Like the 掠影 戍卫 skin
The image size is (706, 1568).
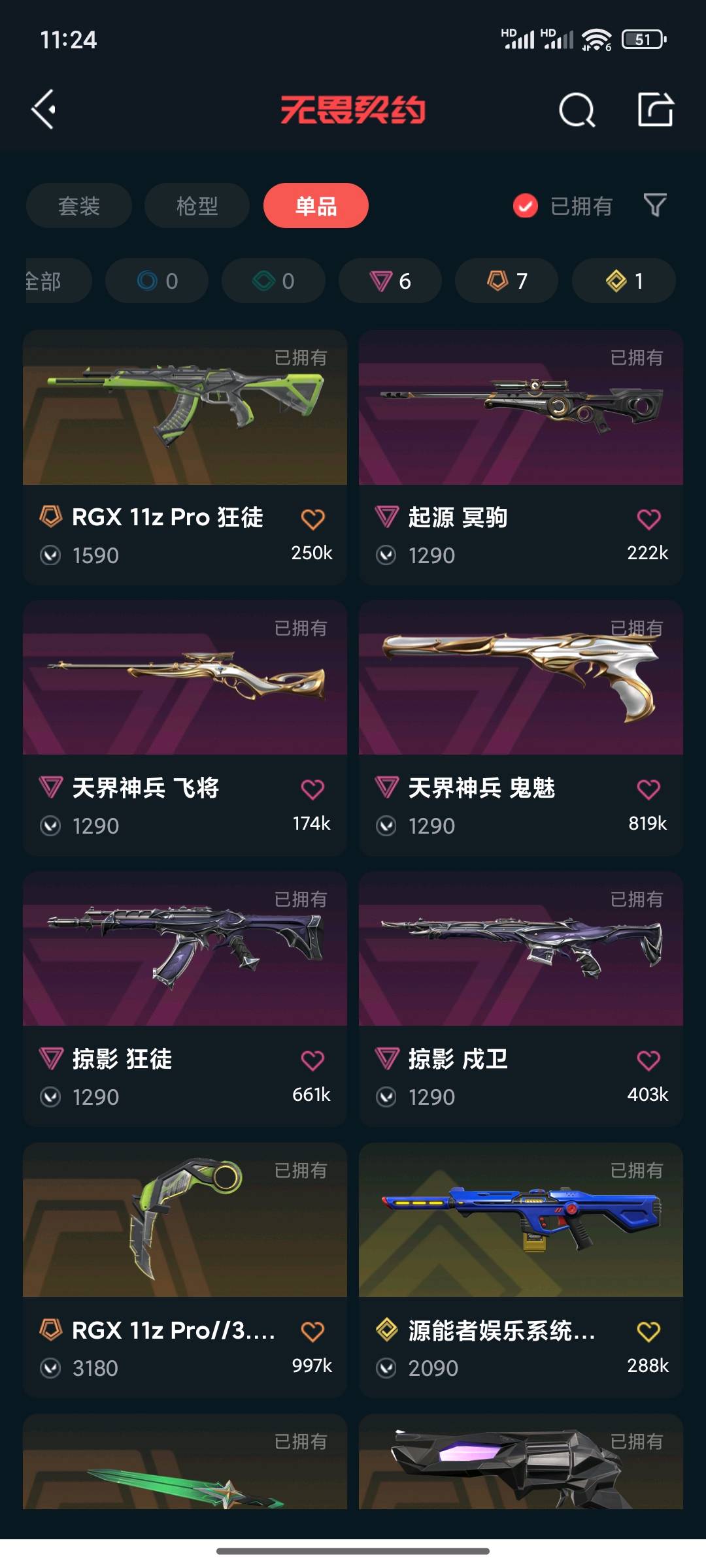point(648,1060)
